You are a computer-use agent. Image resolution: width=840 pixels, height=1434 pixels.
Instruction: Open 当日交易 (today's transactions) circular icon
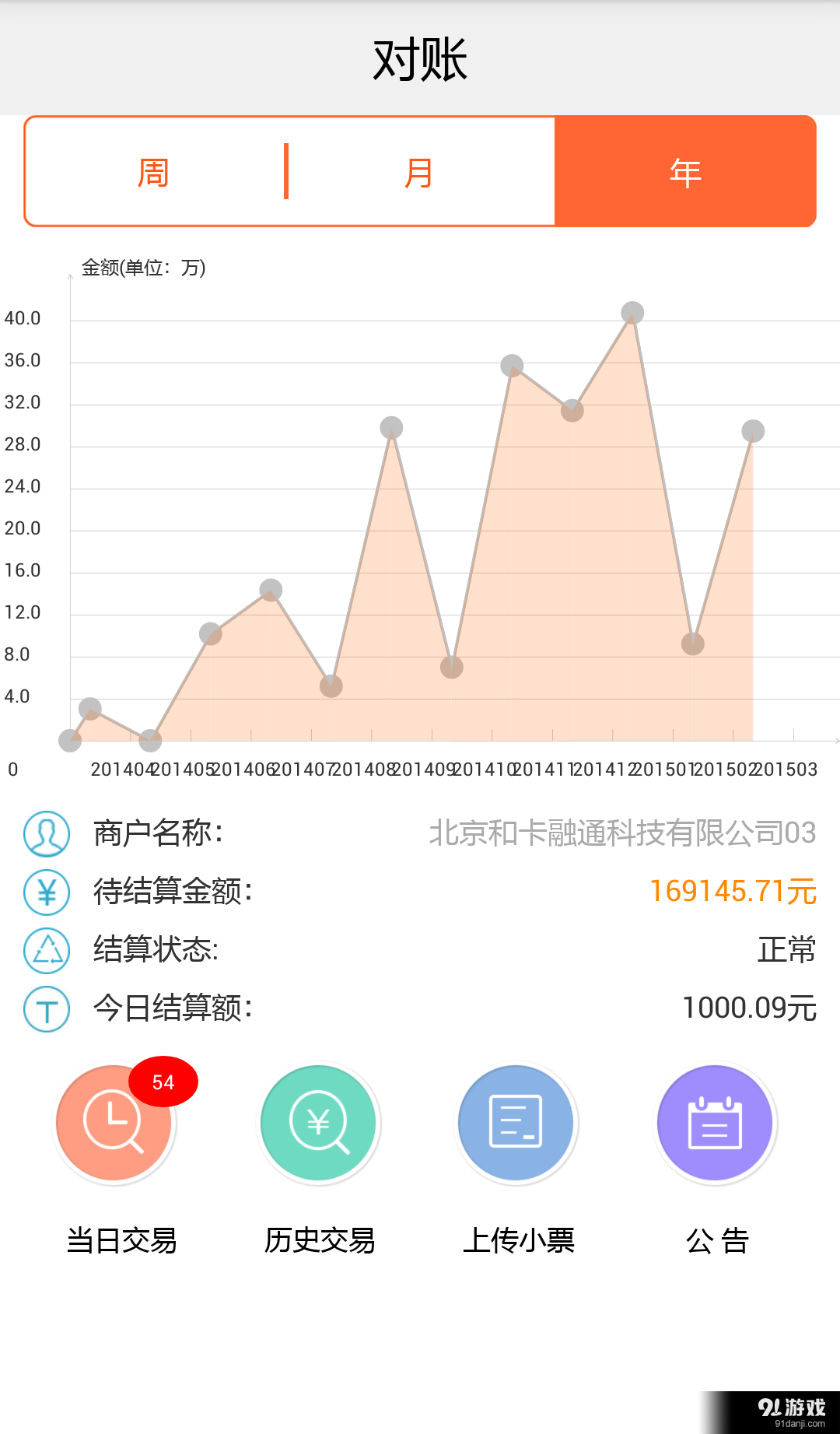point(114,1123)
